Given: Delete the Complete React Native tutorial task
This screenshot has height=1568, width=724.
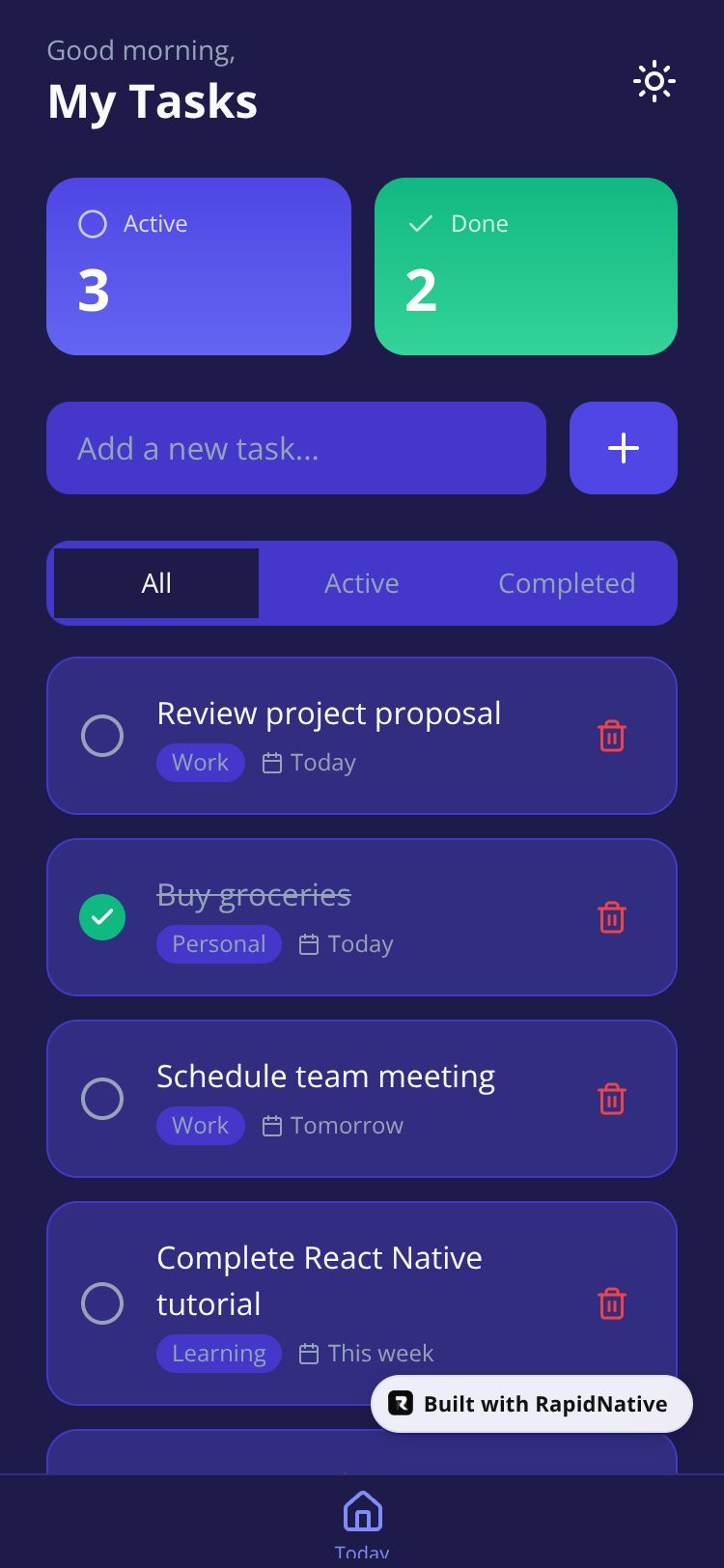Looking at the screenshot, I should [x=612, y=1303].
